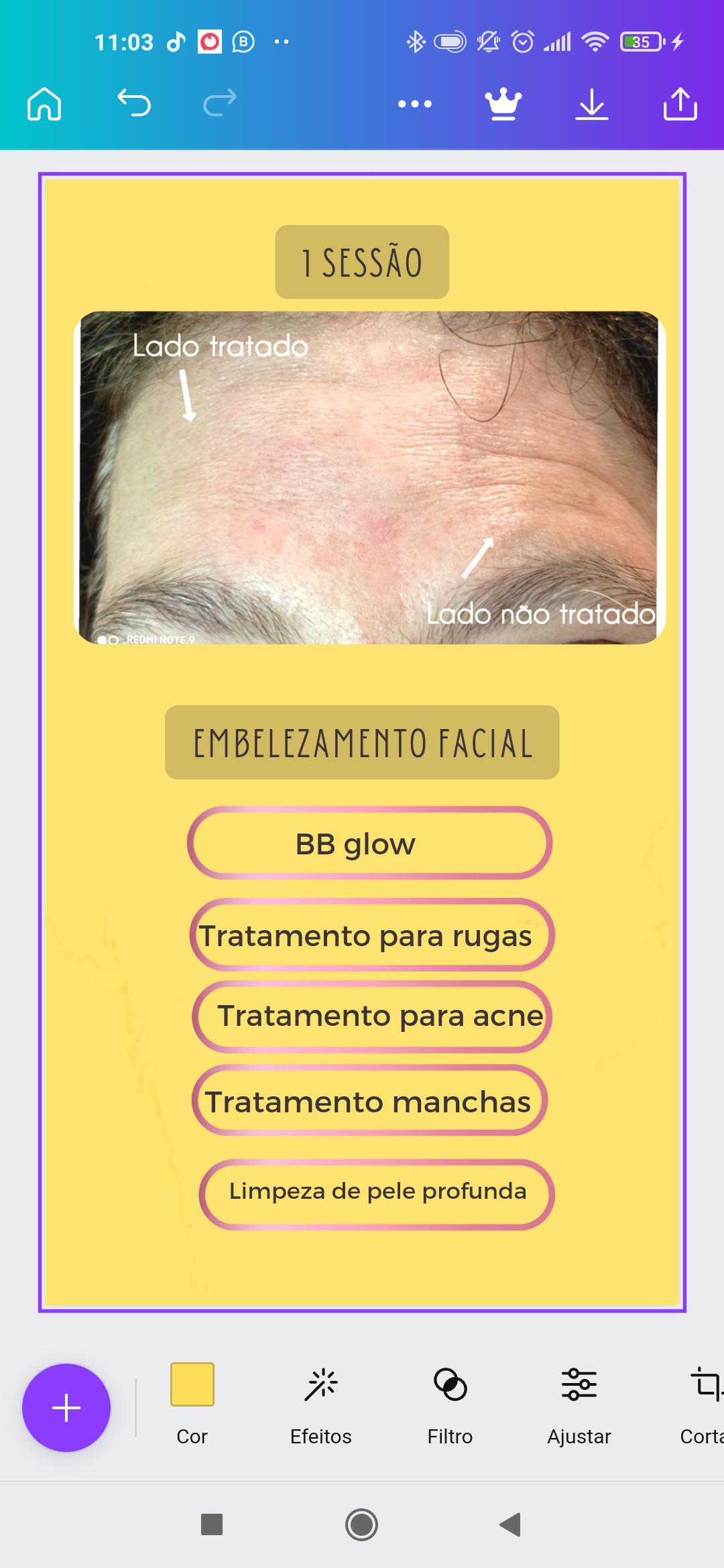724x1568 pixels.
Task: Download the design
Action: (x=592, y=105)
